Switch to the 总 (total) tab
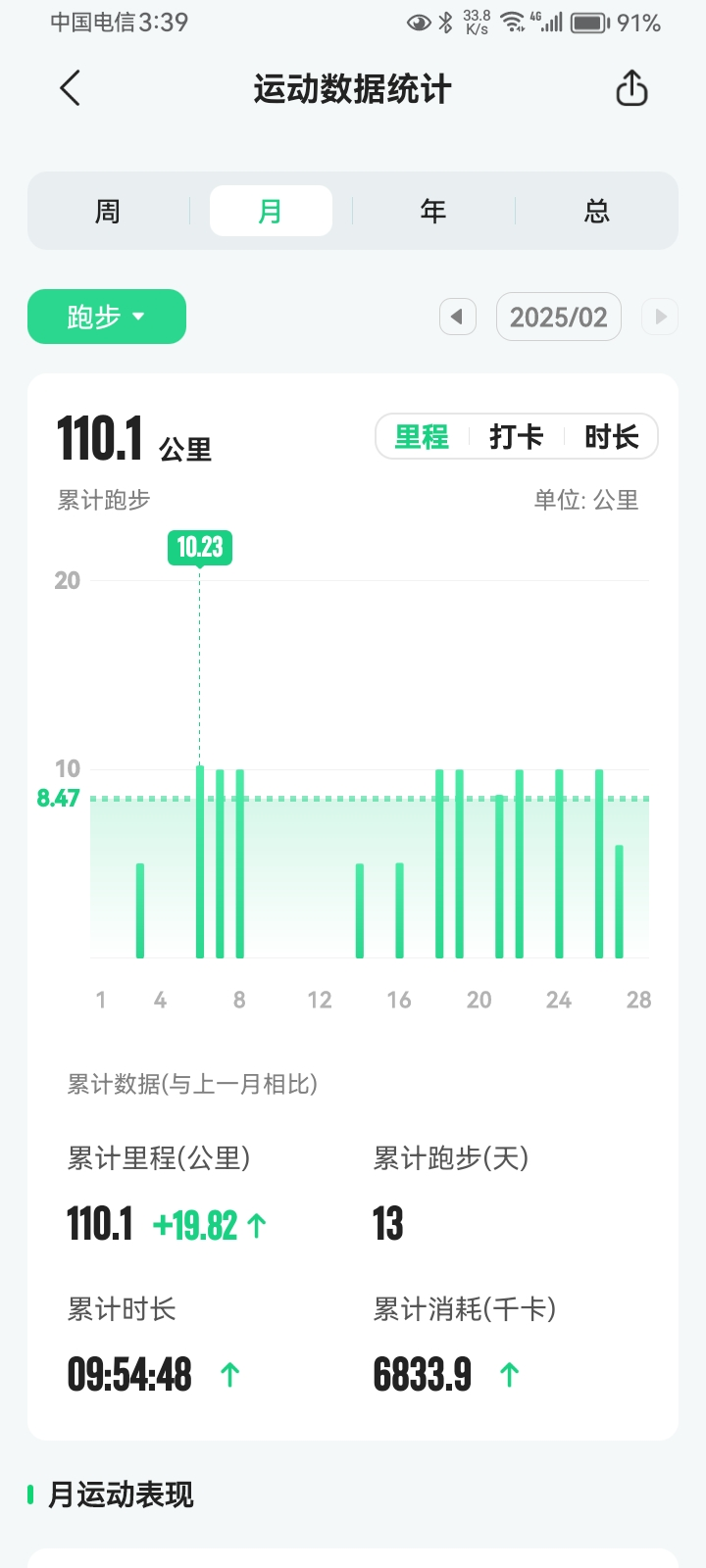The image size is (706, 1568). pos(596,211)
